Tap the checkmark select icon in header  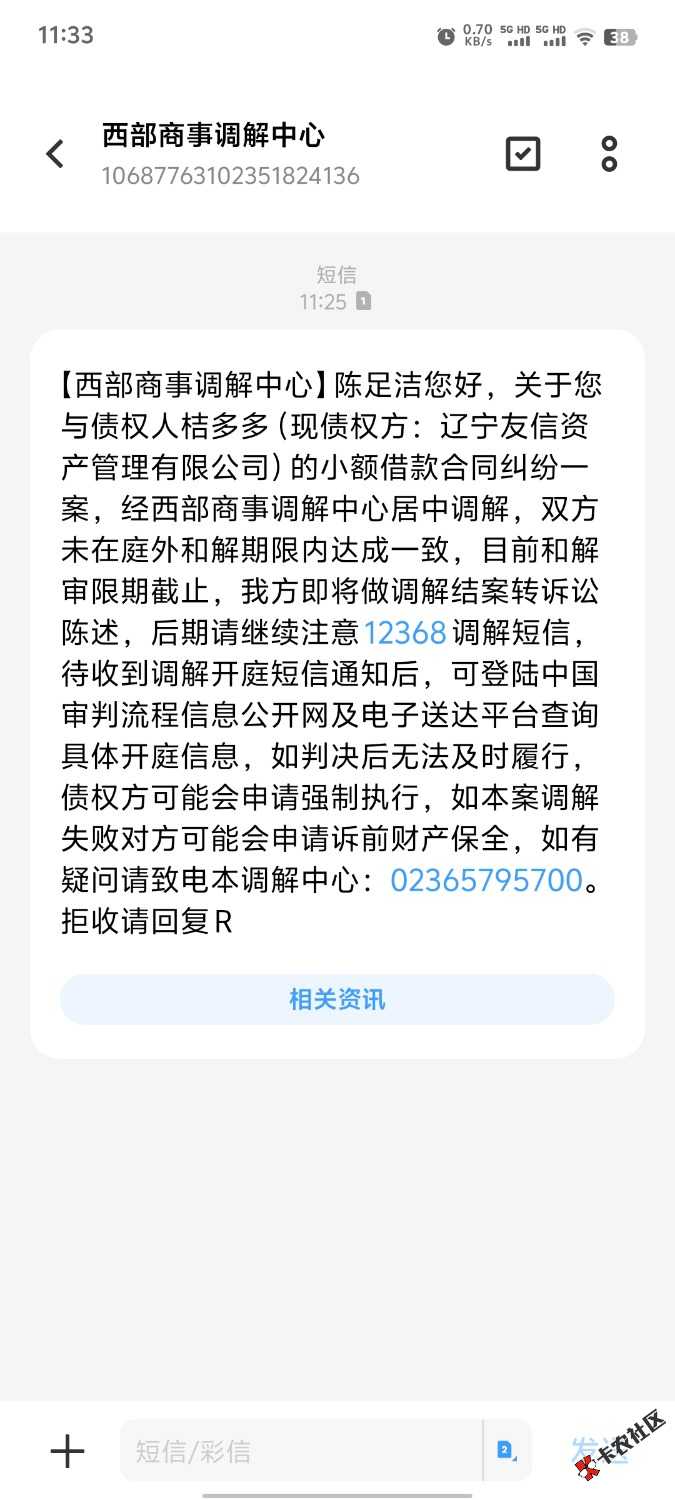point(522,154)
